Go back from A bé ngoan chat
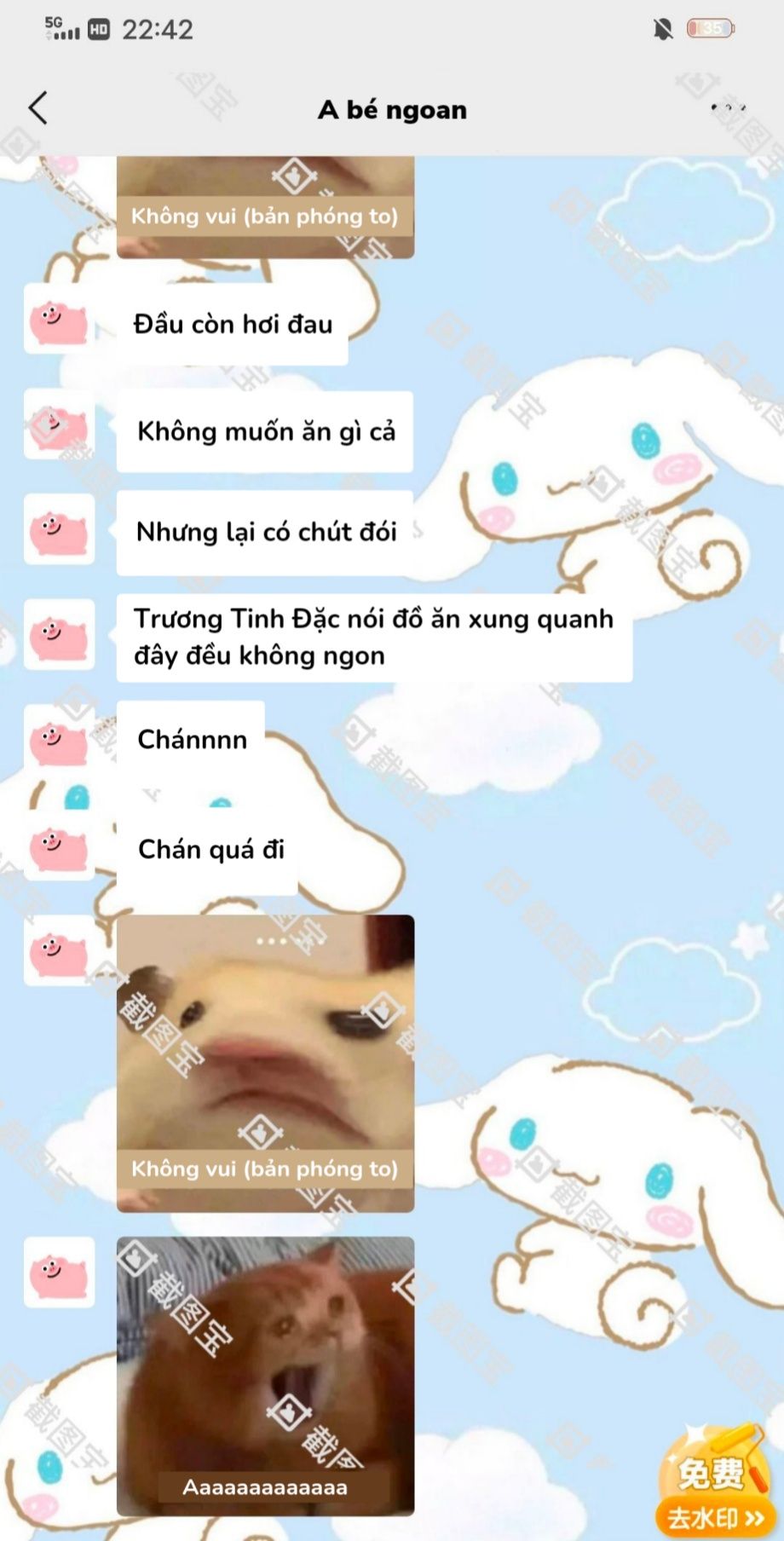The width and height of the screenshot is (784, 1541). pos(38,108)
